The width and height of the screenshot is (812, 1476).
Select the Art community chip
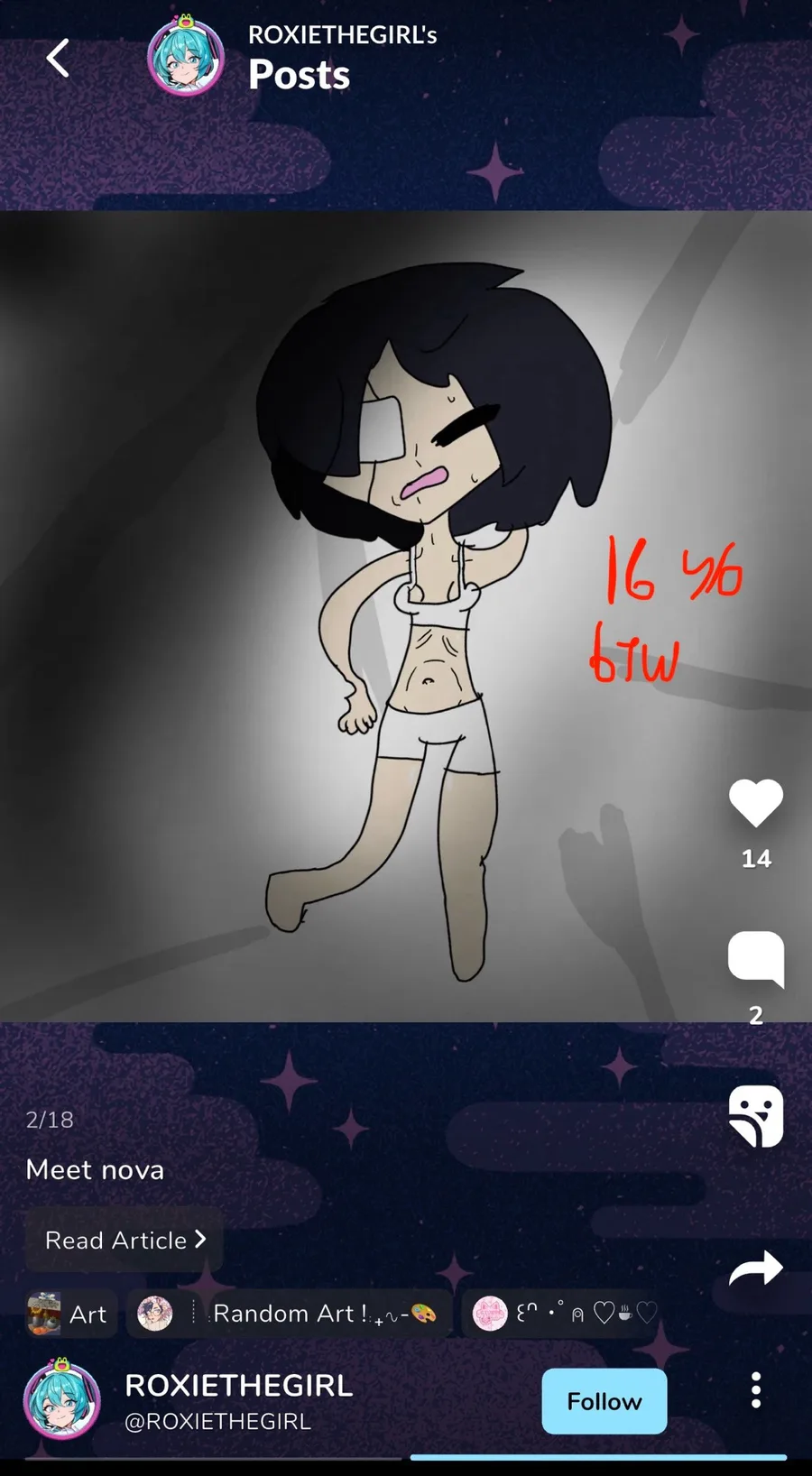coord(70,1314)
